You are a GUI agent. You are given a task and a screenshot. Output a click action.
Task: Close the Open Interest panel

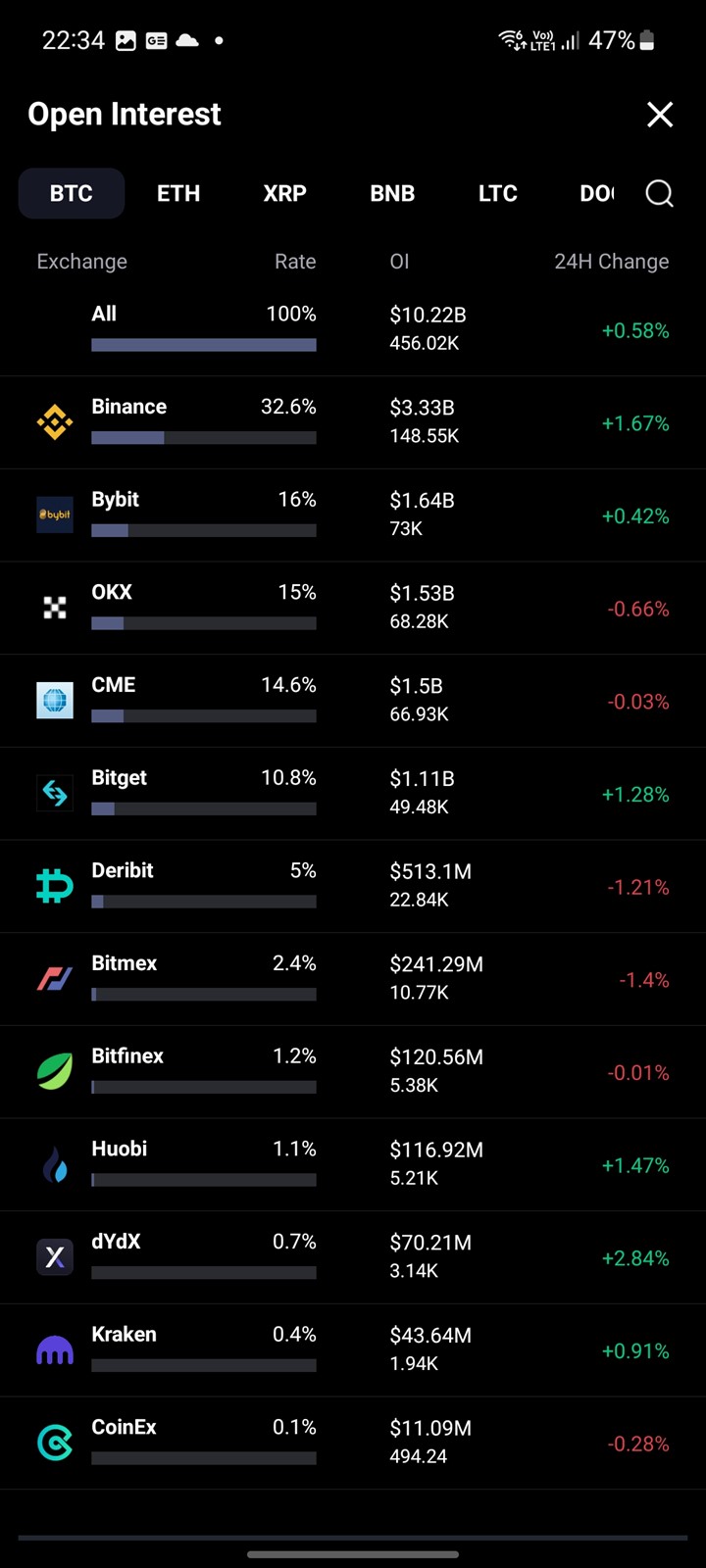pos(660,115)
